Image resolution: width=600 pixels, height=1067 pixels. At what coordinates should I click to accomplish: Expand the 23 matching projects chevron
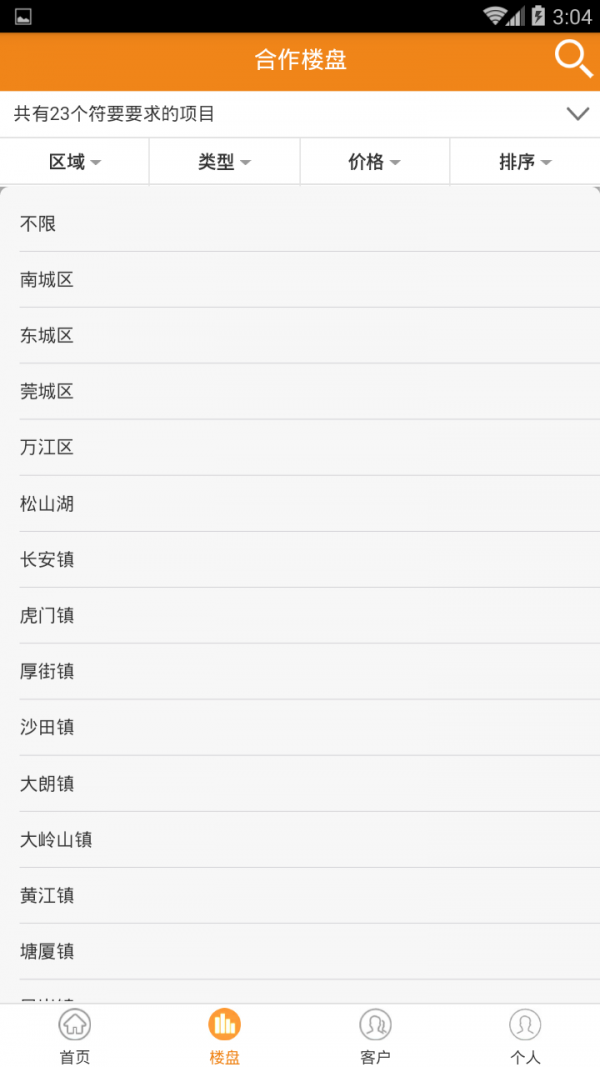click(x=578, y=114)
